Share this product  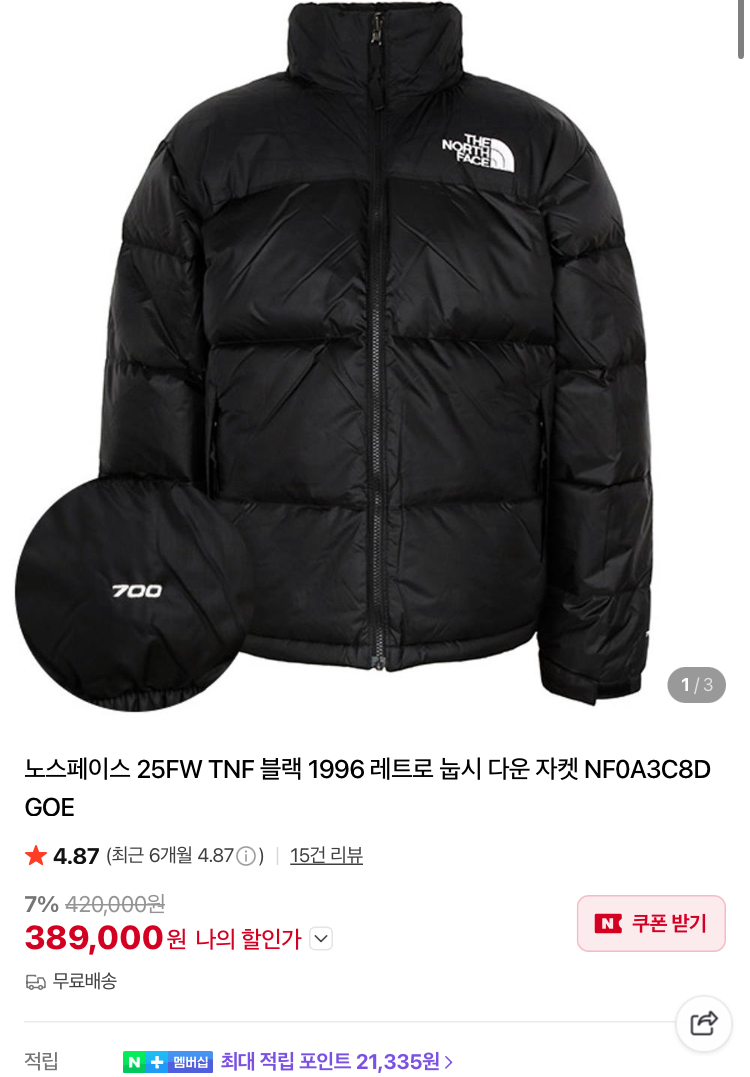click(x=703, y=1023)
